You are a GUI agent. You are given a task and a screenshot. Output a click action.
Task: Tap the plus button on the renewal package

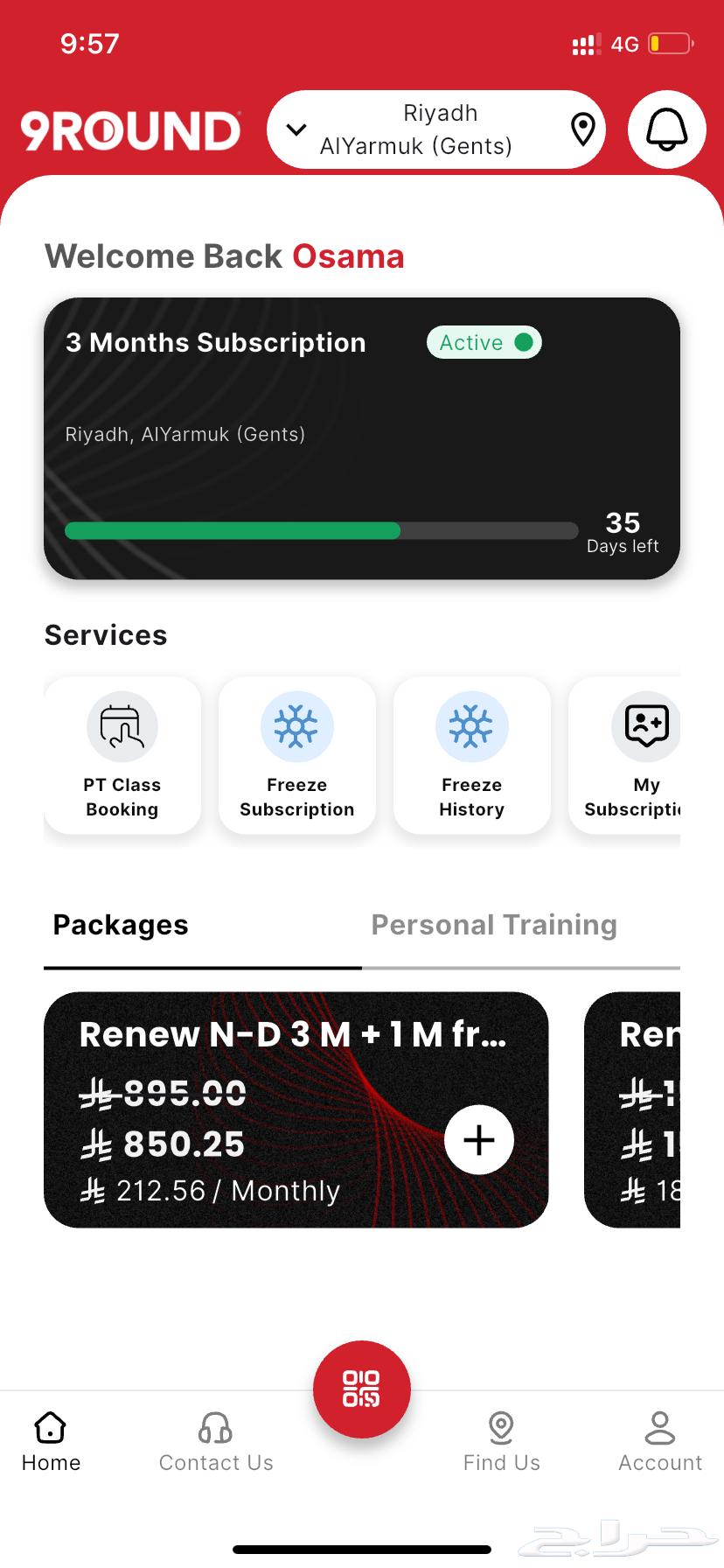478,1139
